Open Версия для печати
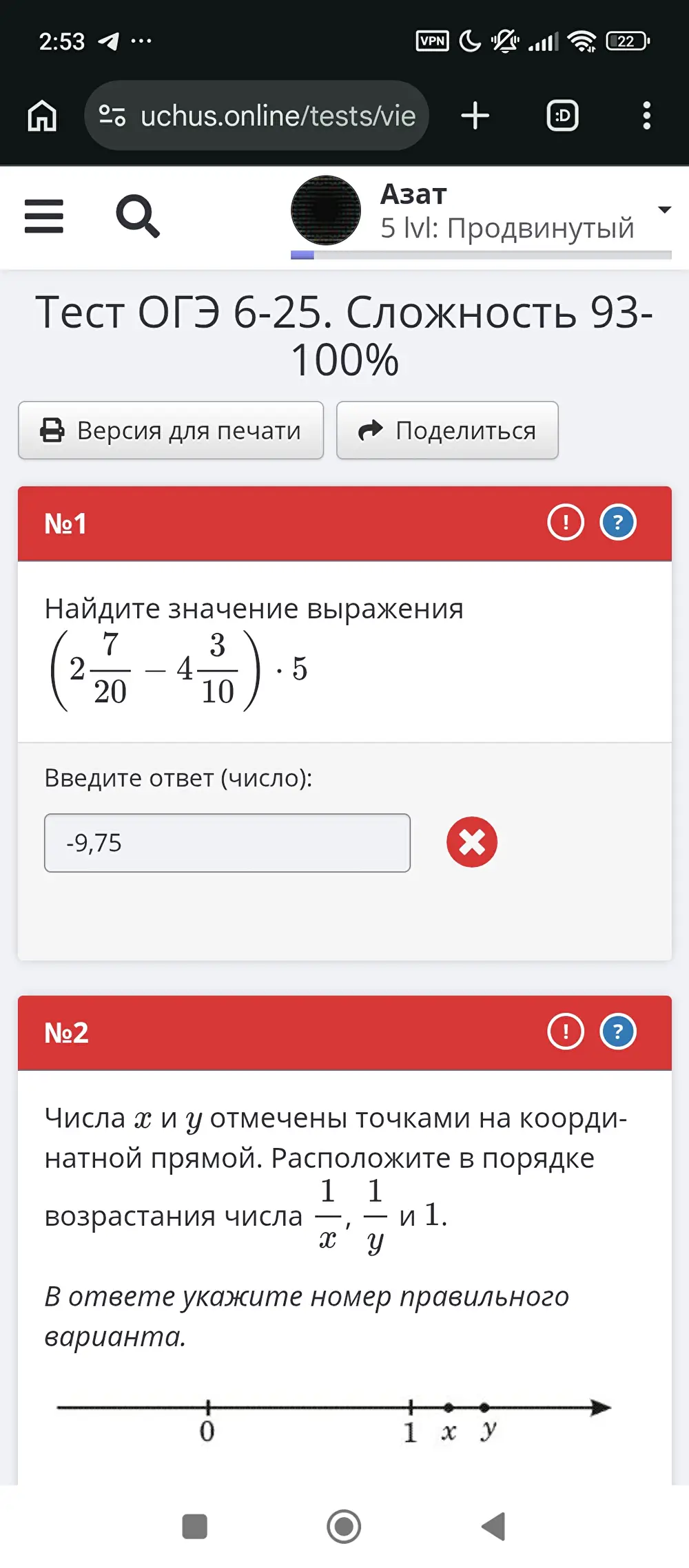Viewport: 689px width, 1568px height. tap(171, 430)
